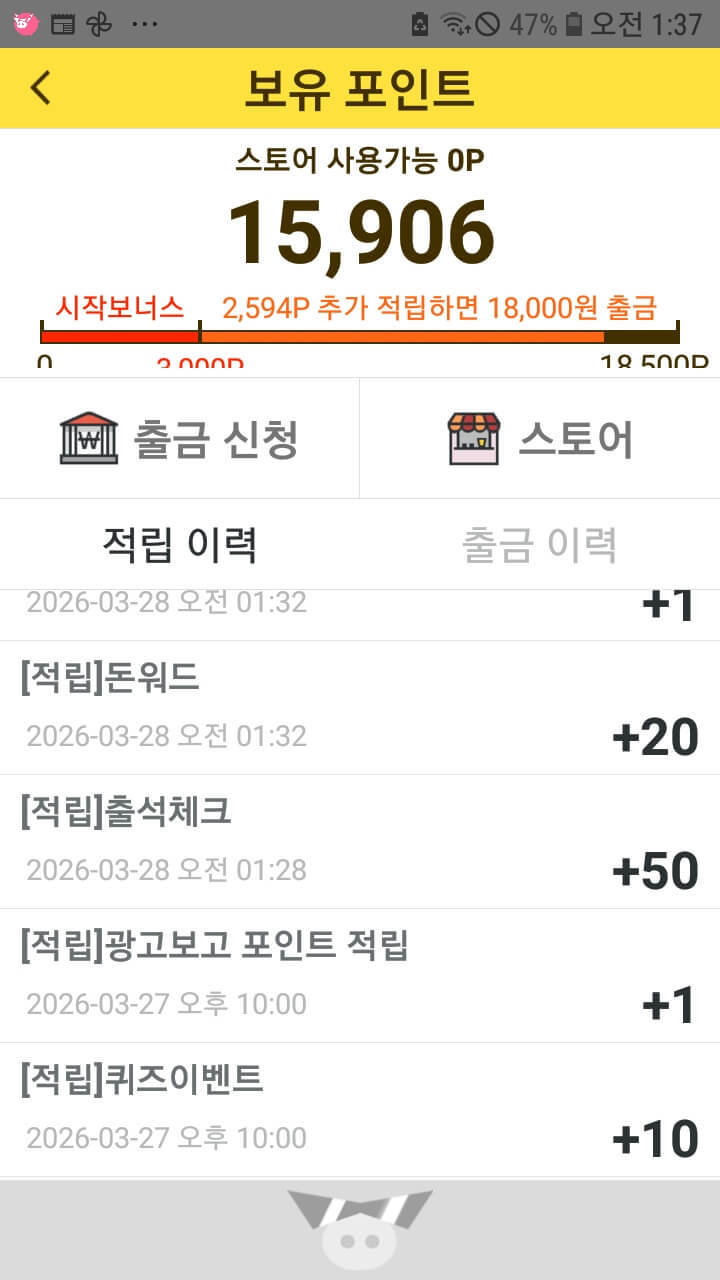The image size is (720, 1280).
Task: Switch to the 적립 이력 tab
Action: [x=180, y=545]
